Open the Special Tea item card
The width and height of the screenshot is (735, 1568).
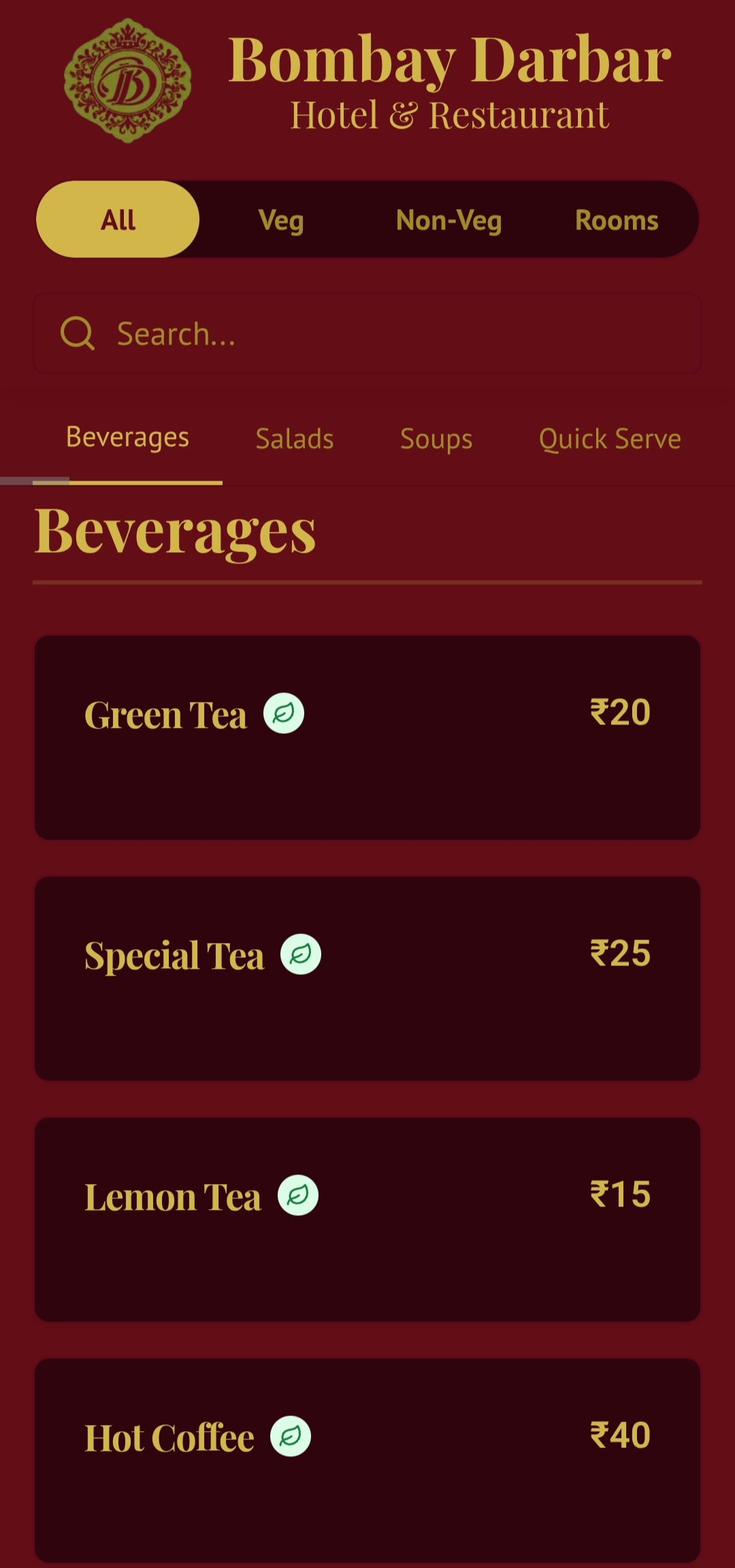(367, 978)
